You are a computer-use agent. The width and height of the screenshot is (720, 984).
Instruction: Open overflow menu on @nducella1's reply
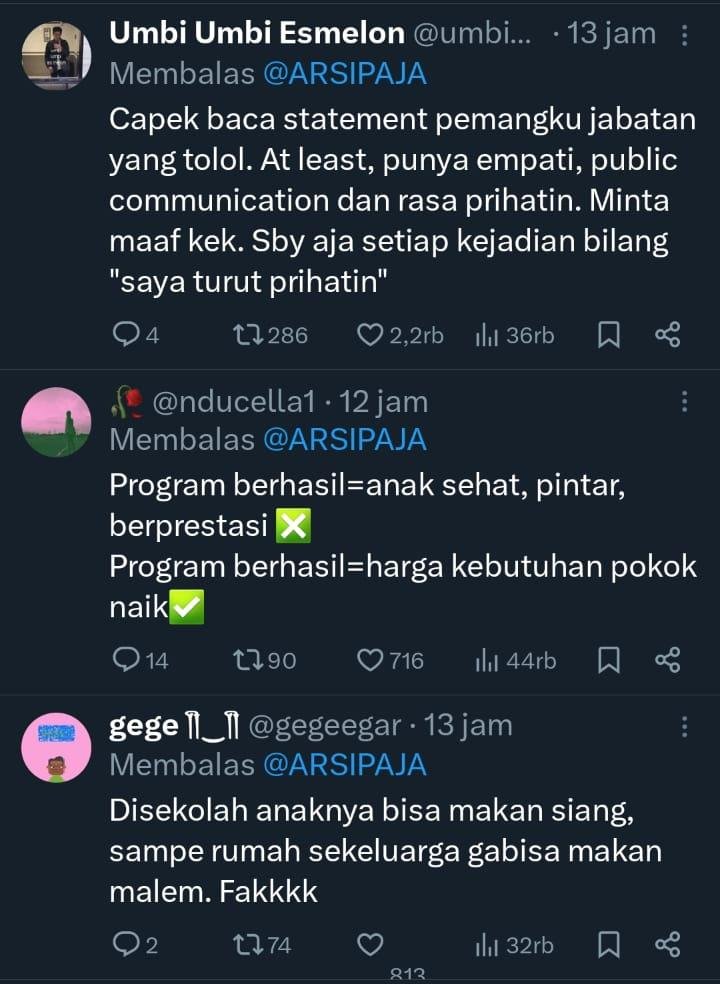click(684, 402)
